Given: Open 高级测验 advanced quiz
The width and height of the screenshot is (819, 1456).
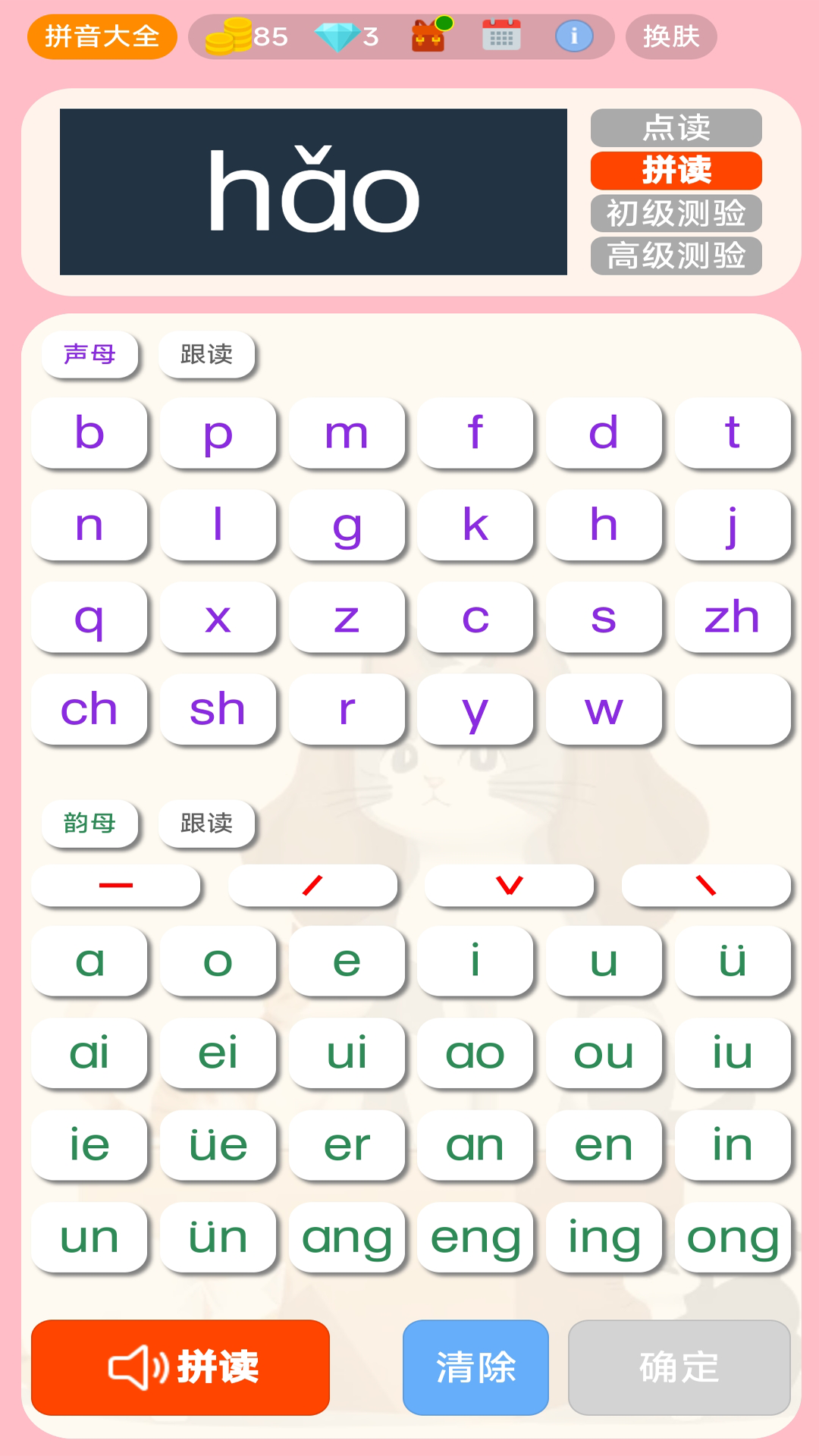Looking at the screenshot, I should pyautogui.click(x=676, y=256).
